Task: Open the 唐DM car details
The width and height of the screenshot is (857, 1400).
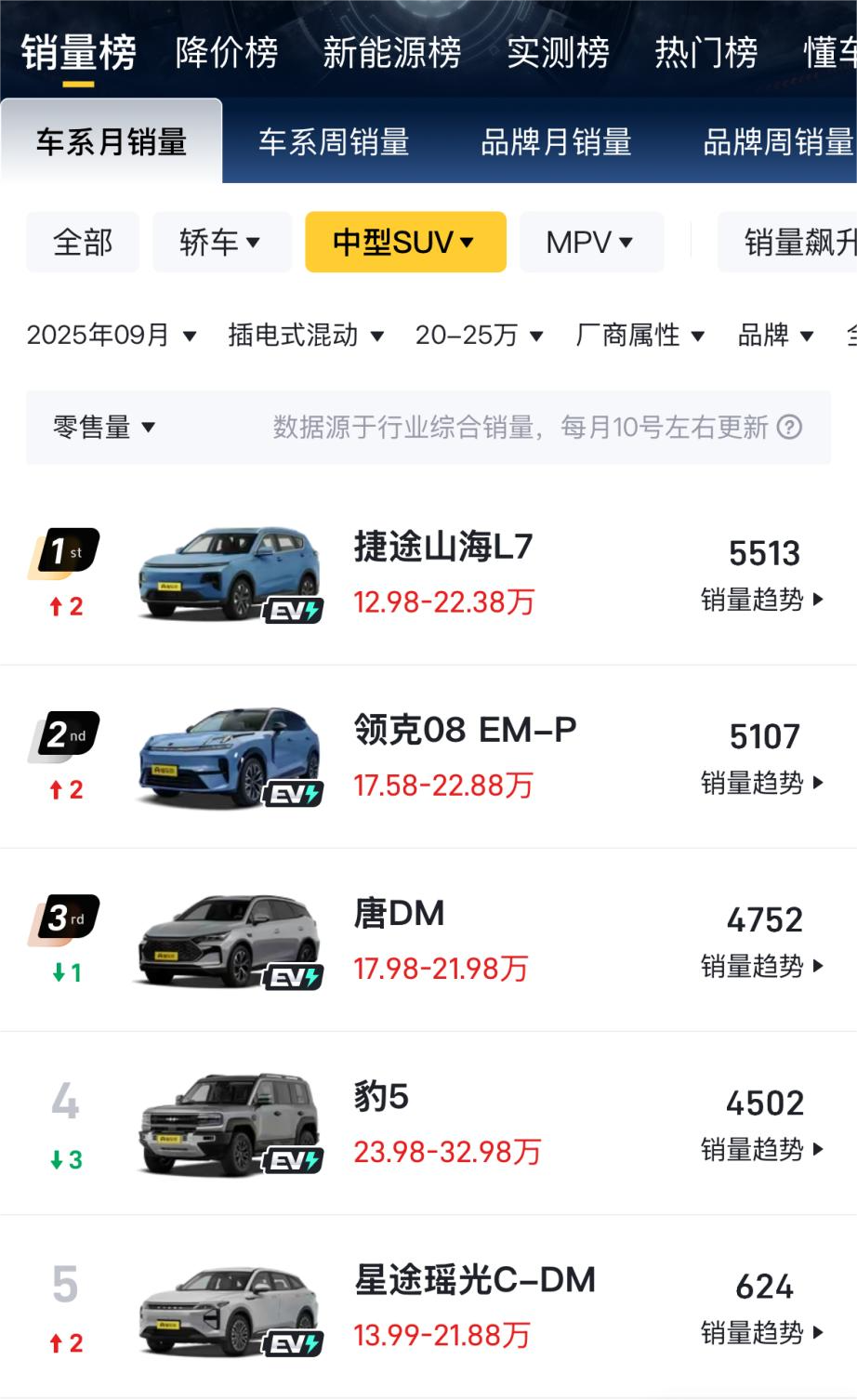Action: [x=399, y=914]
